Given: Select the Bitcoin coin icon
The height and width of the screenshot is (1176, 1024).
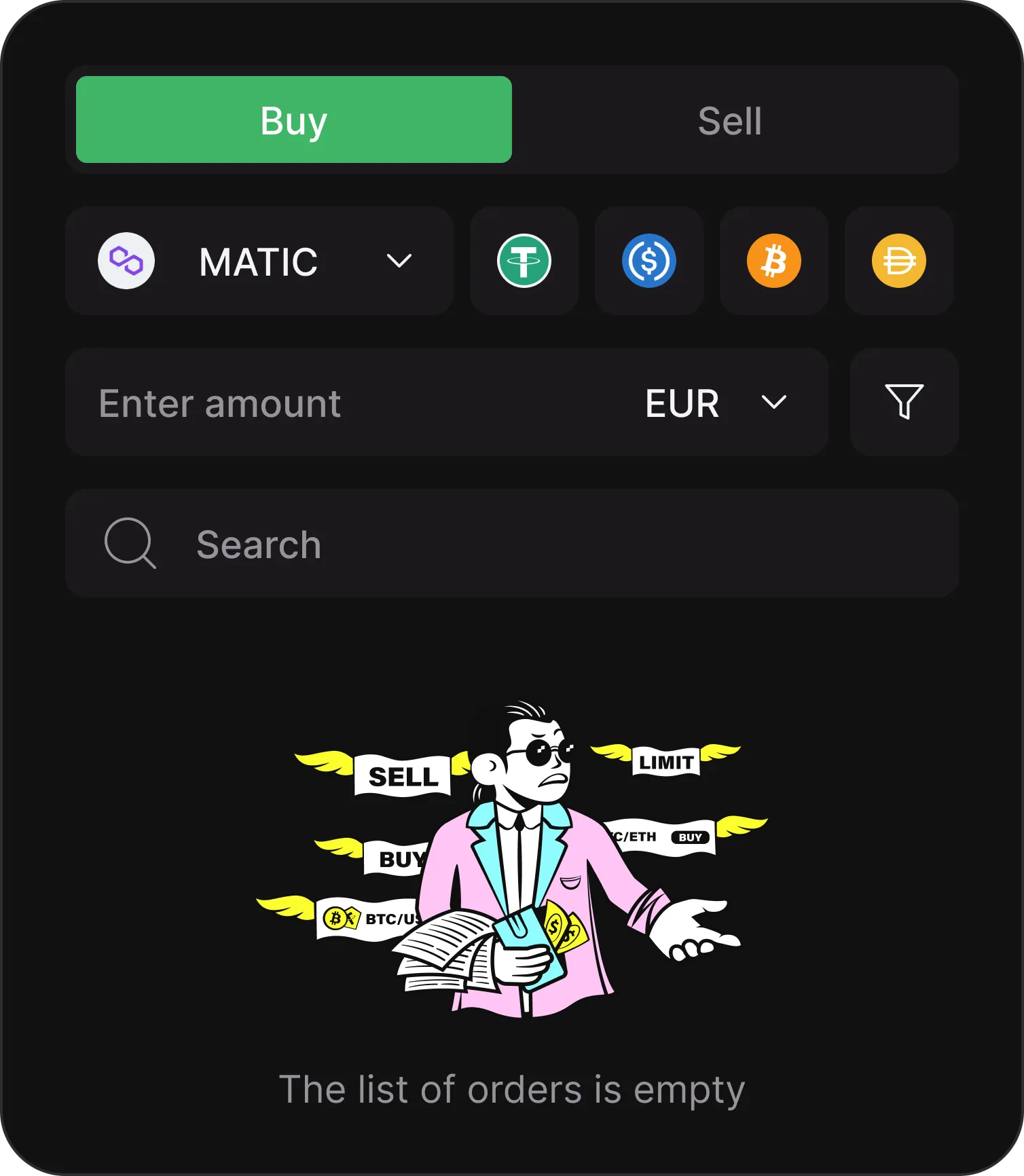Looking at the screenshot, I should coord(773,261).
